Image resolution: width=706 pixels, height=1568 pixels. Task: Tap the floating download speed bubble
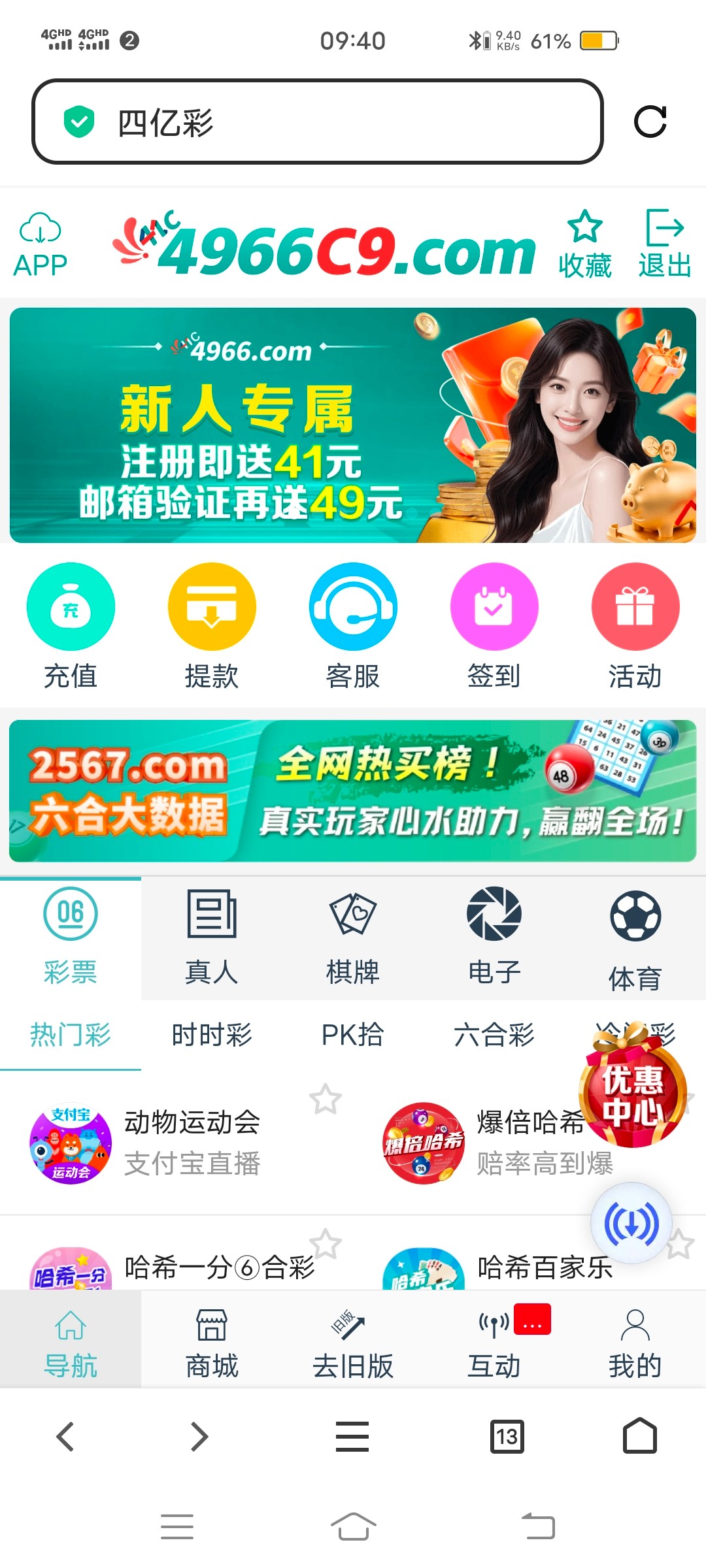coord(630,1225)
